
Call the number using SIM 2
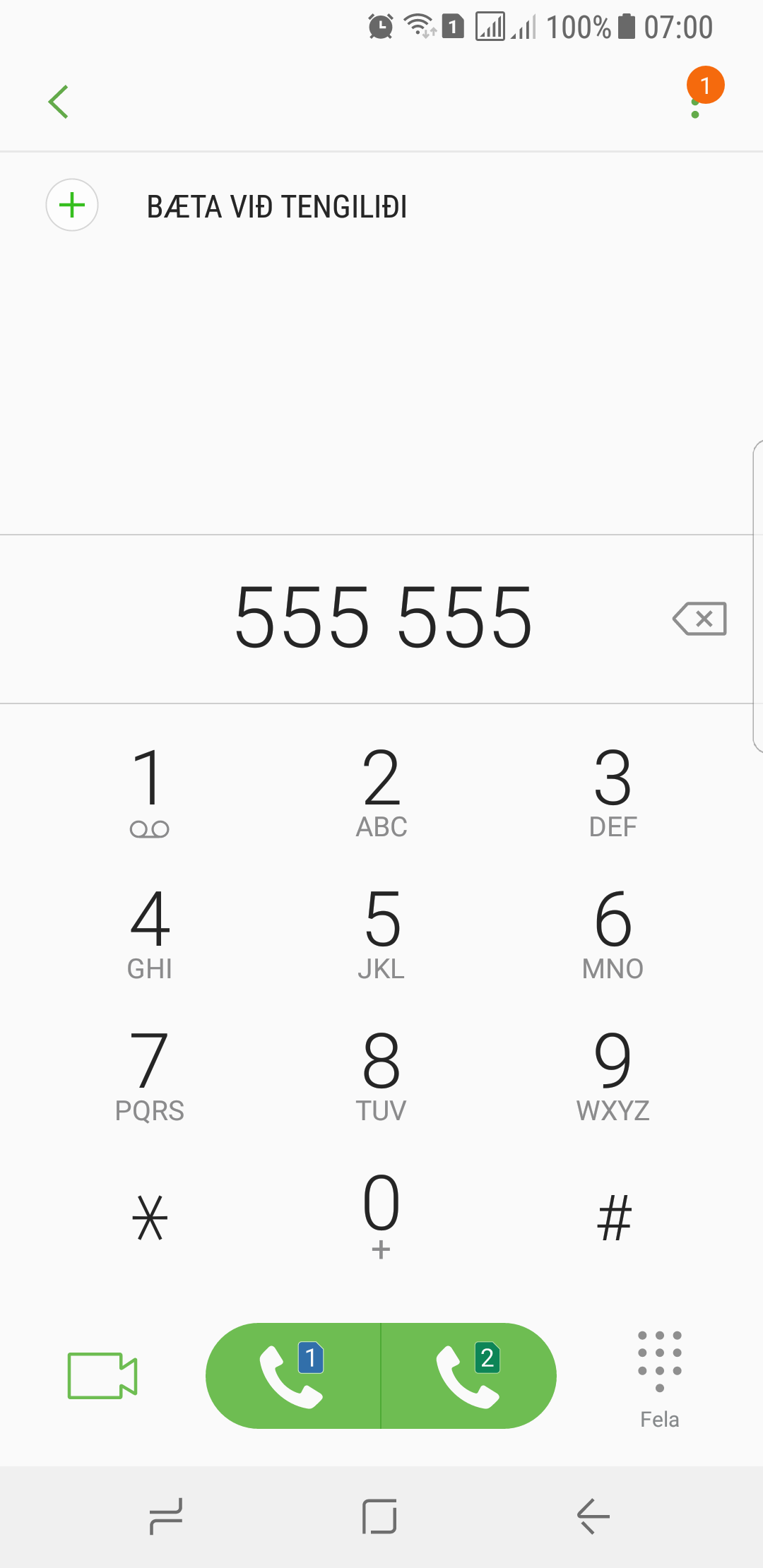click(468, 1375)
